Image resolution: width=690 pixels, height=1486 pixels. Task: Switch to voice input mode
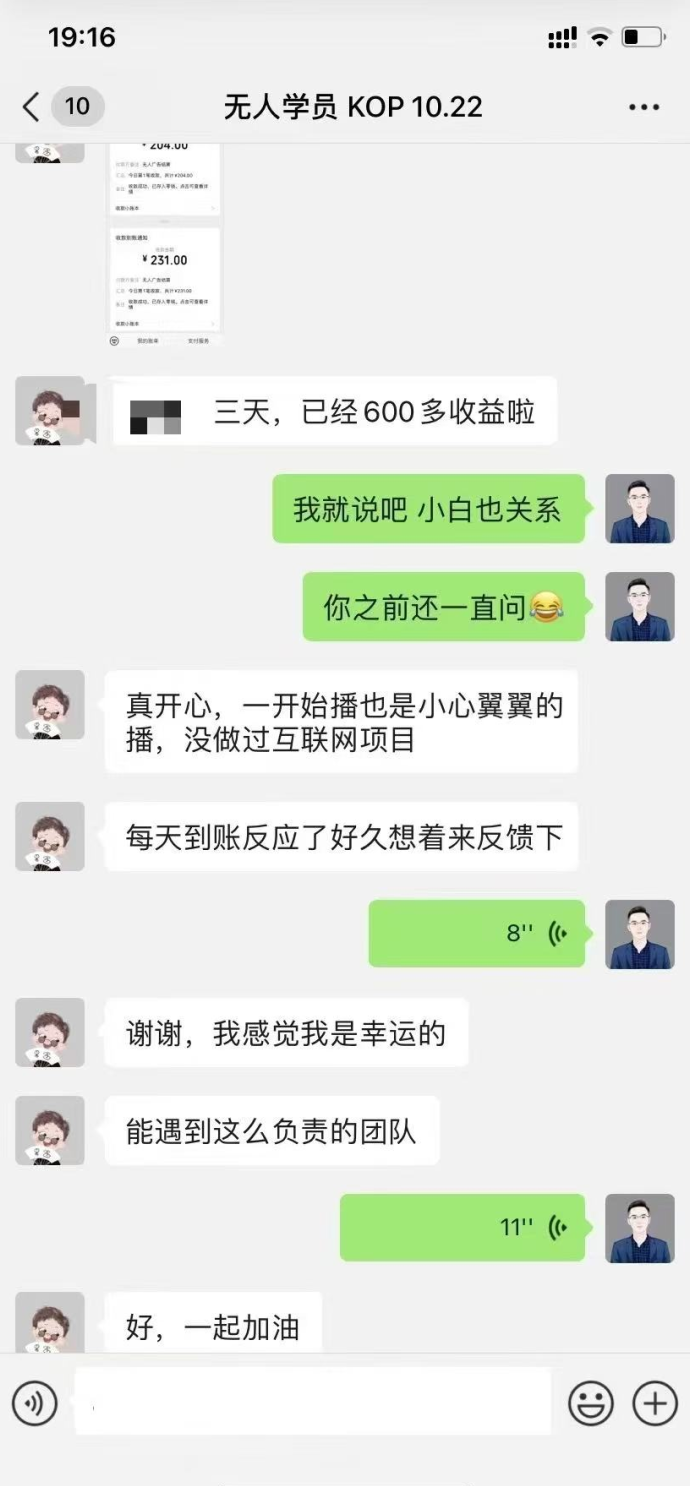click(x=35, y=1404)
